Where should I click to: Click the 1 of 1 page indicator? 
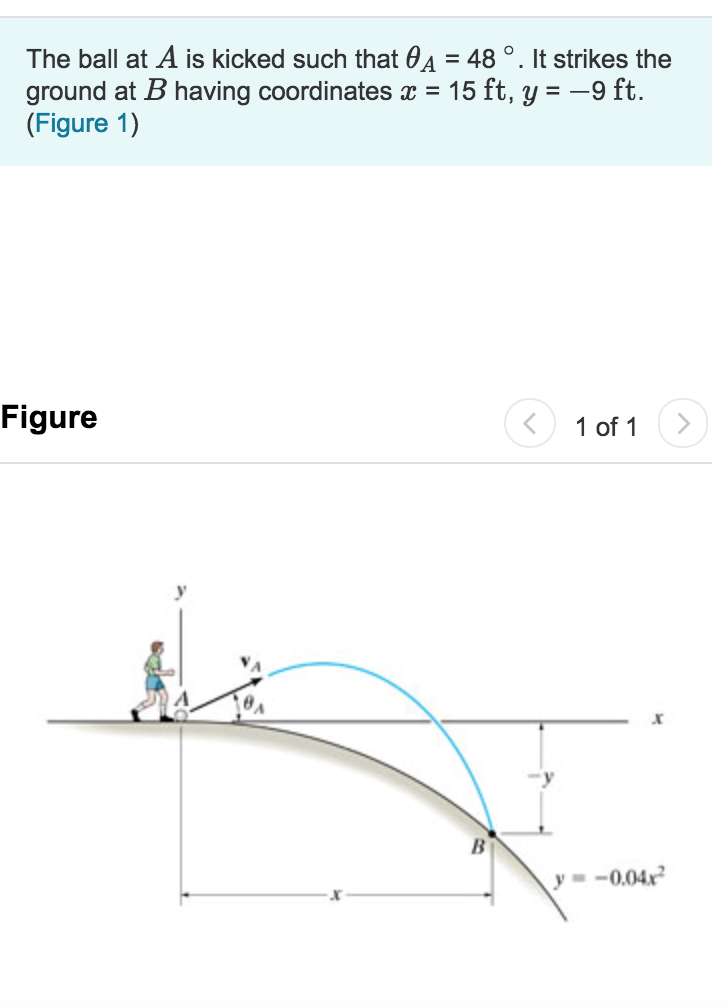606,423
